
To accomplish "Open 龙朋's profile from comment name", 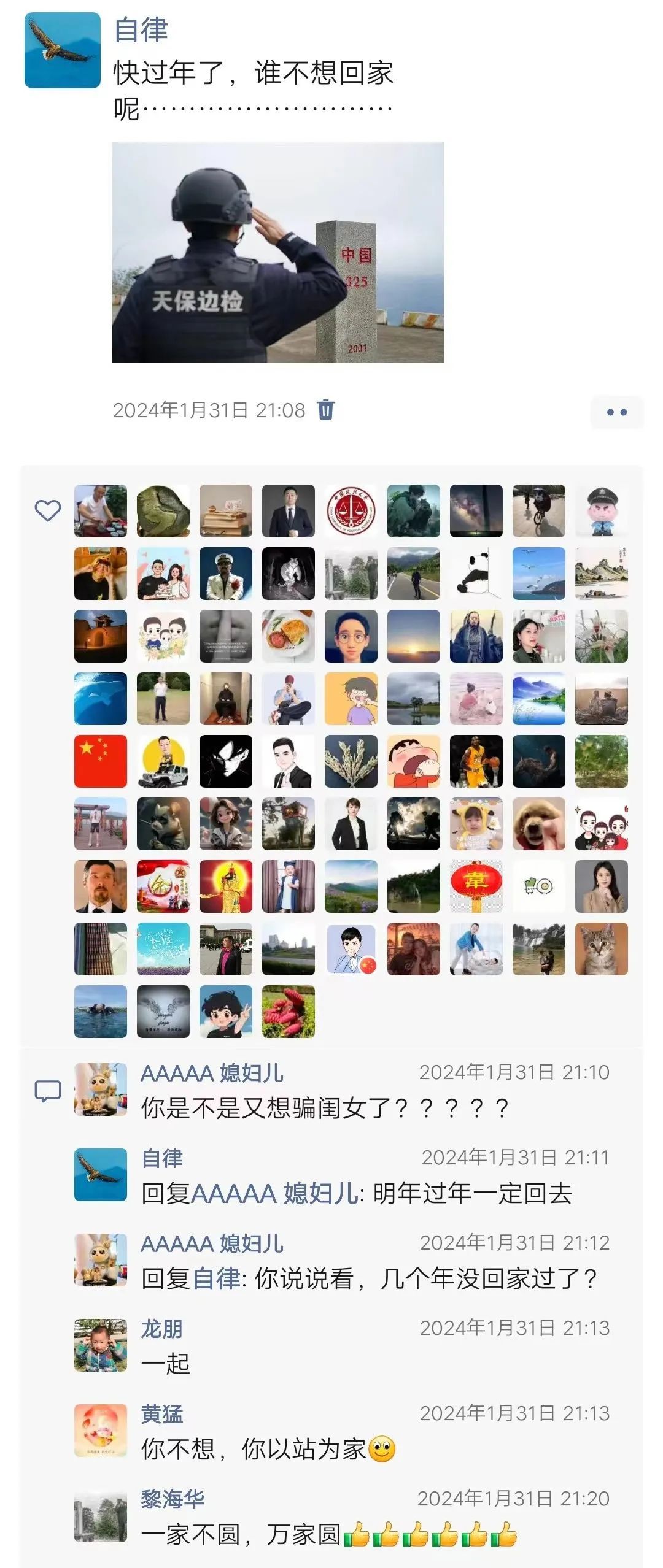I will pyautogui.click(x=162, y=1329).
